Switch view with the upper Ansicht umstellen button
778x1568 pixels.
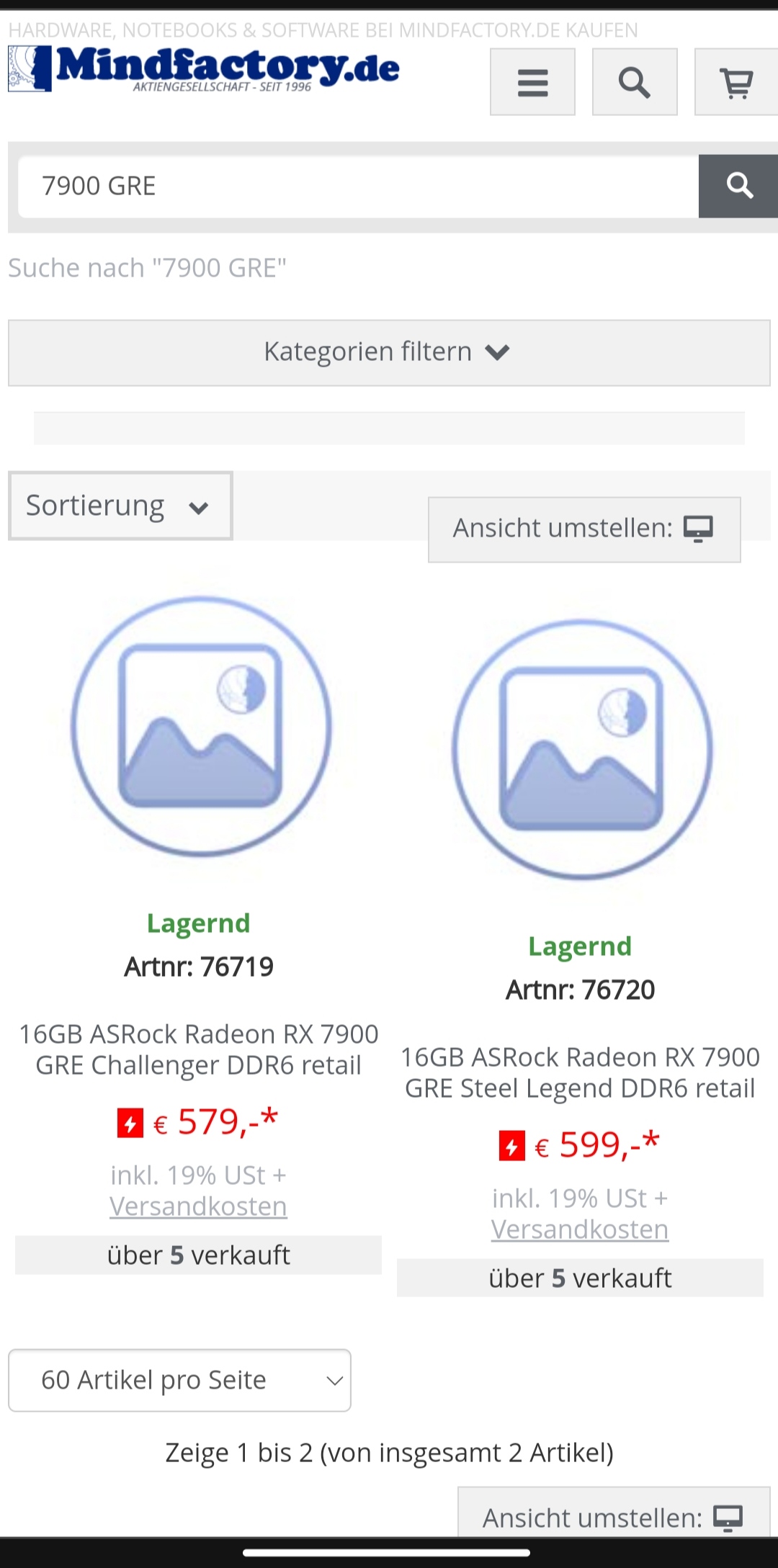[x=583, y=529]
